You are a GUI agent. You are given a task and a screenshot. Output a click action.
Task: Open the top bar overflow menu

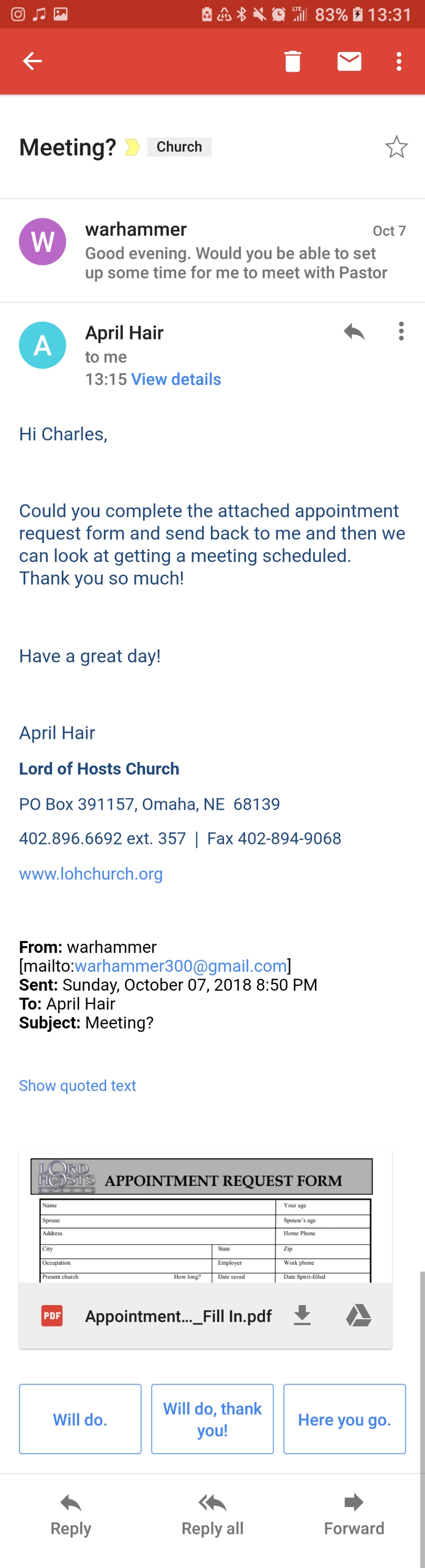pos(399,61)
